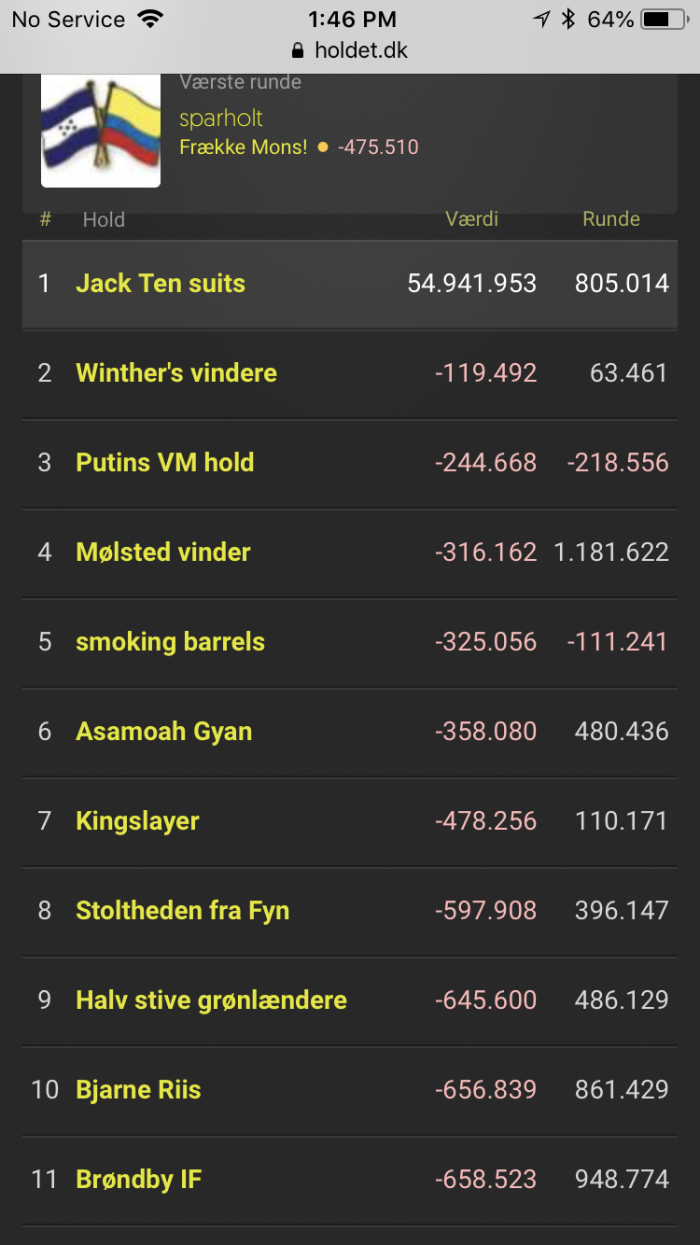
Task: Open Halv stive grønlændere team
Action: click(211, 1001)
